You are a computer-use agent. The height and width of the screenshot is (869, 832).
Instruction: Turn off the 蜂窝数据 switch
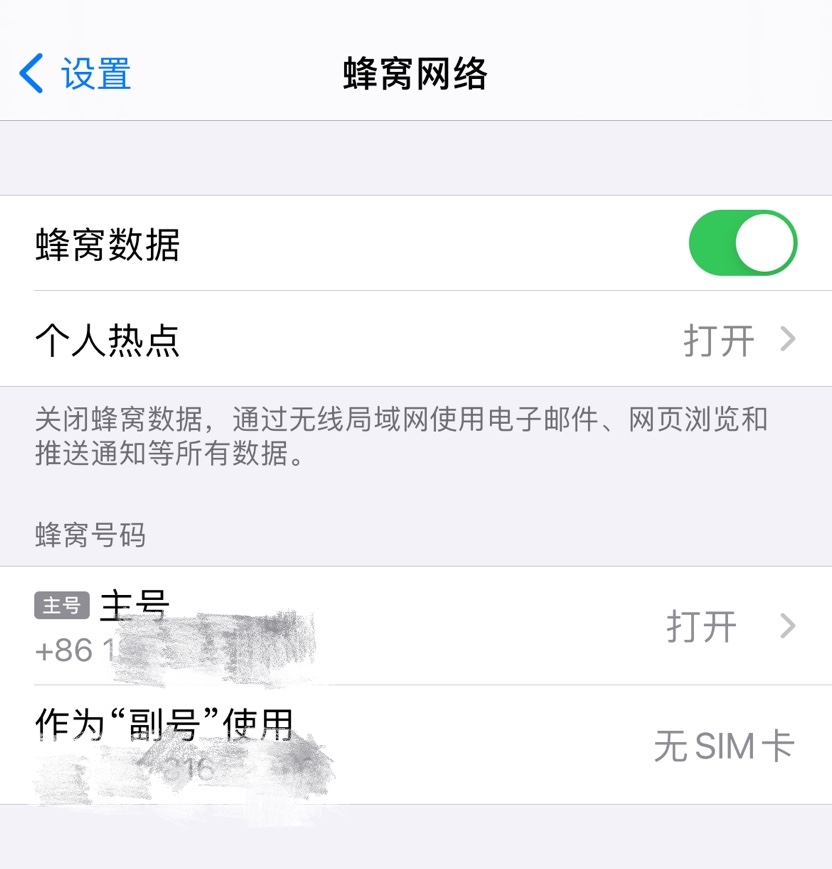pyautogui.click(x=742, y=243)
